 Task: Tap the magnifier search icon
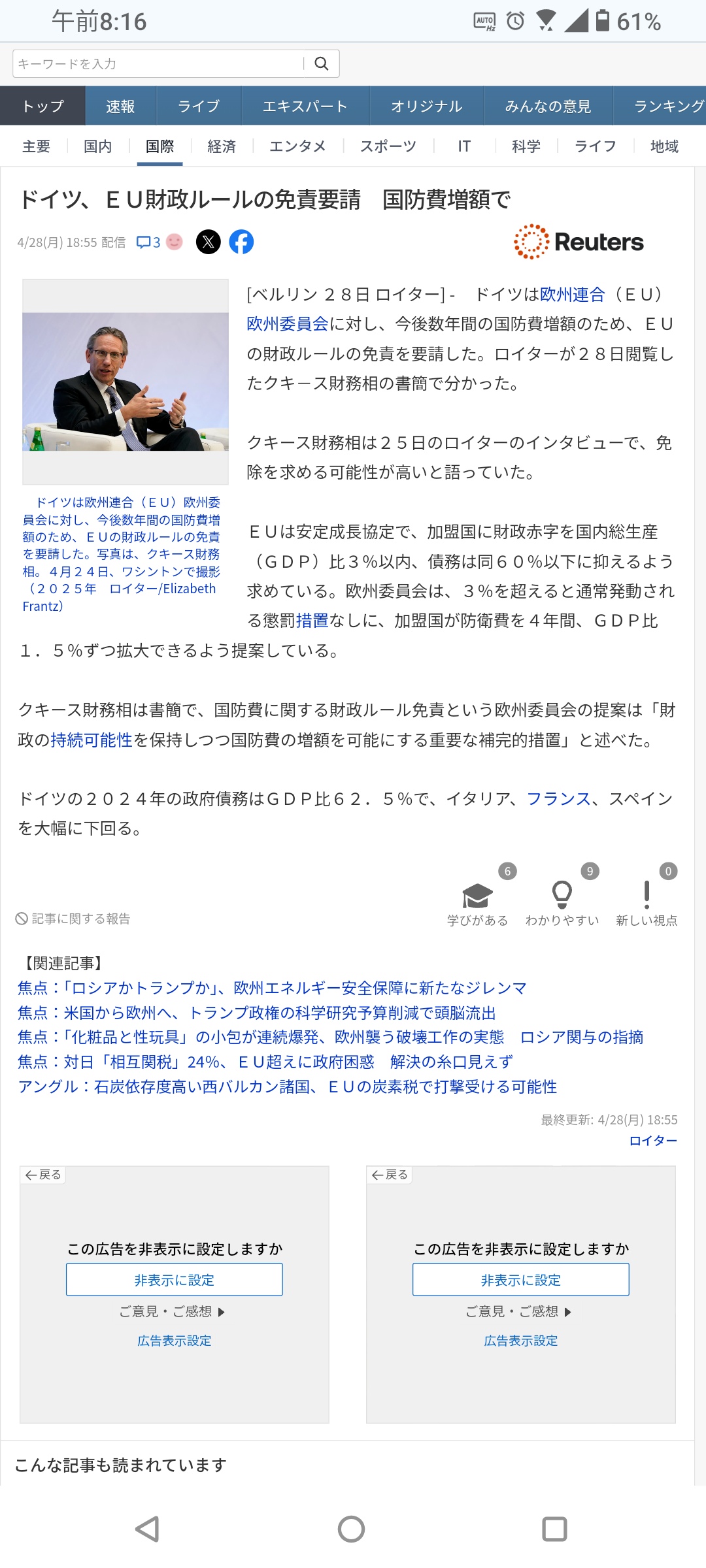pos(322,63)
